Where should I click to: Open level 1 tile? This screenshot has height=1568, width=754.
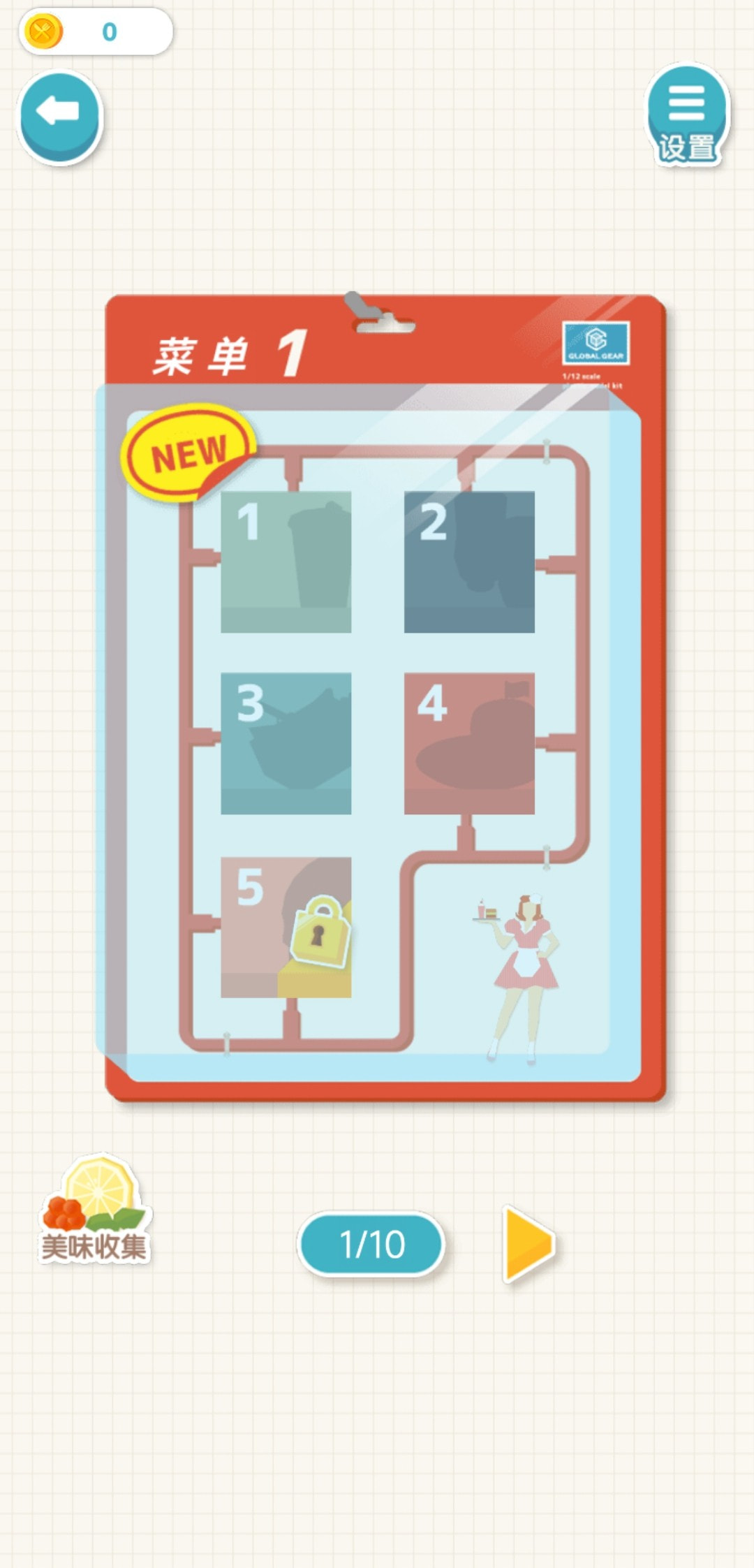(x=286, y=562)
